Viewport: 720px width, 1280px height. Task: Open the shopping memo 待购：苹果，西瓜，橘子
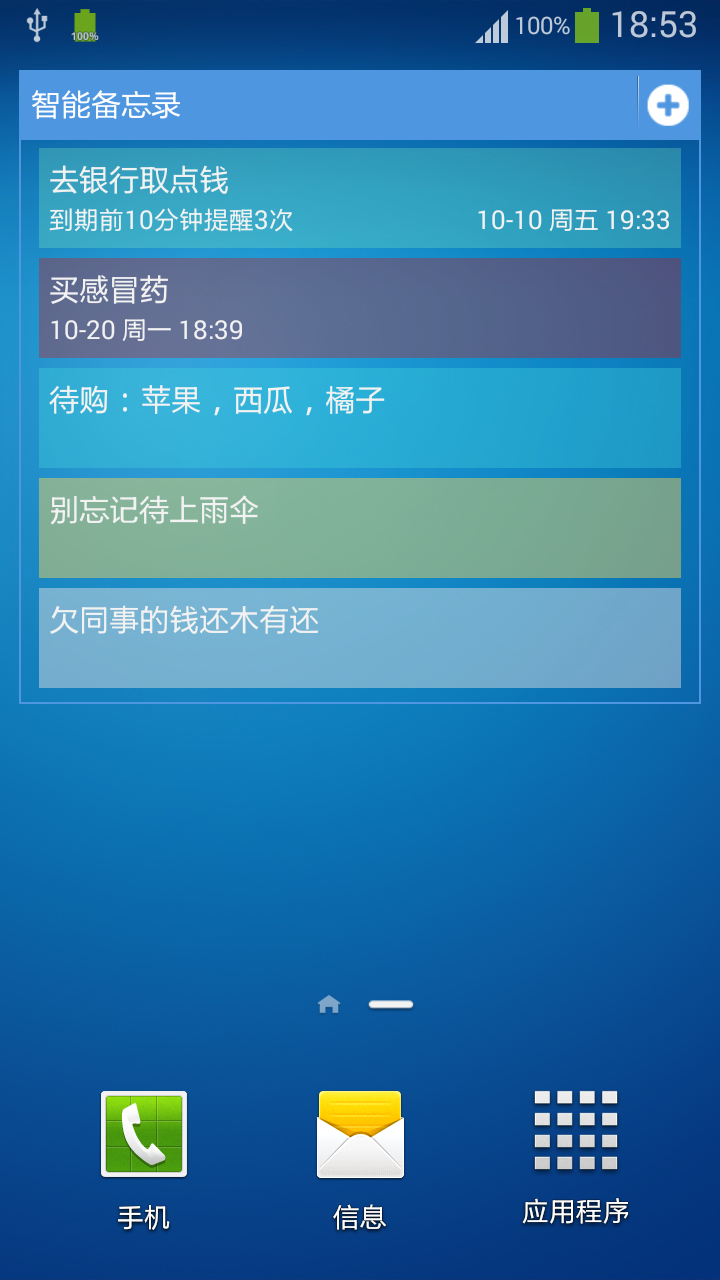[x=360, y=418]
